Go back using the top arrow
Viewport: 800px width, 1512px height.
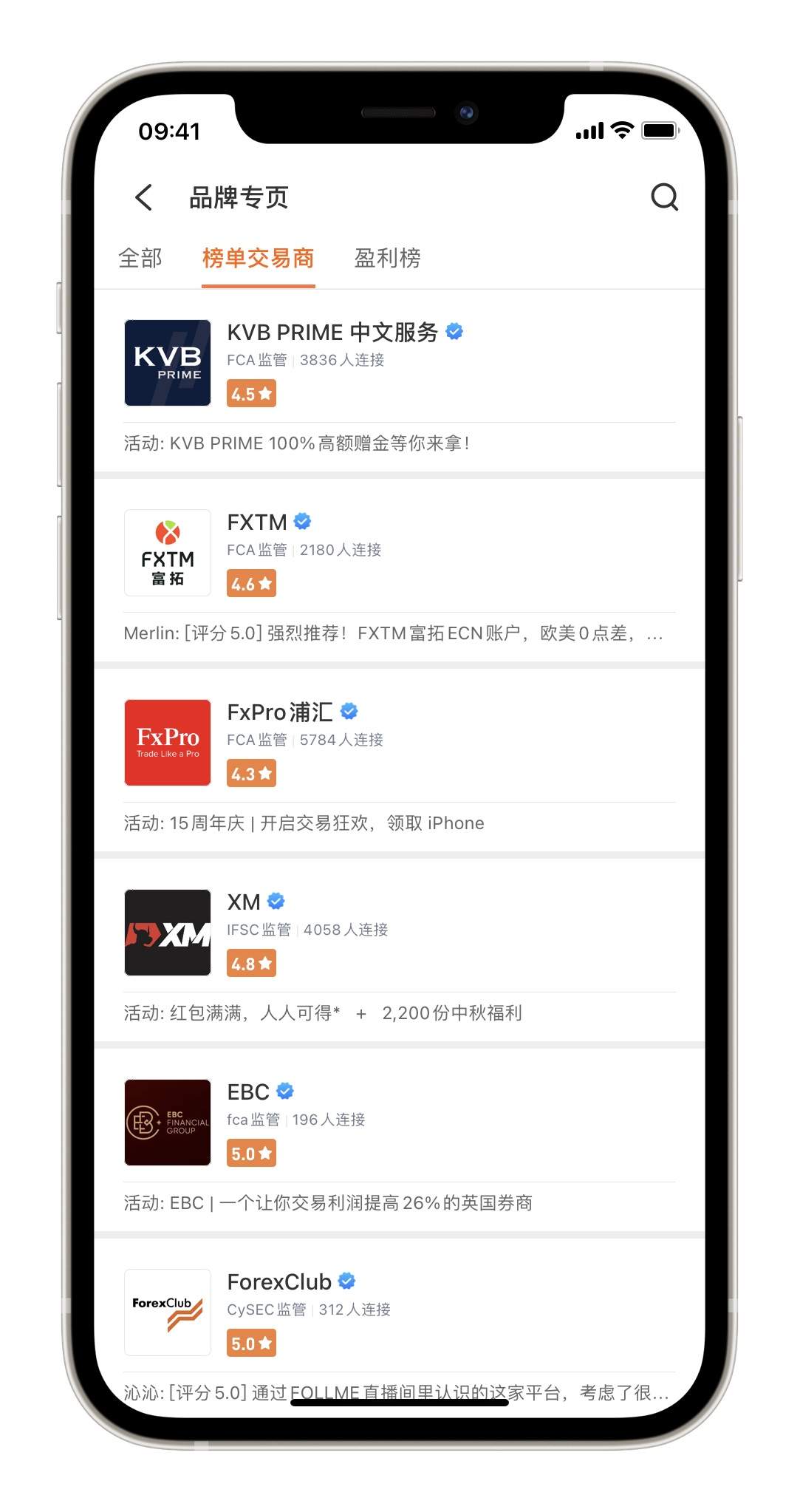tap(144, 197)
